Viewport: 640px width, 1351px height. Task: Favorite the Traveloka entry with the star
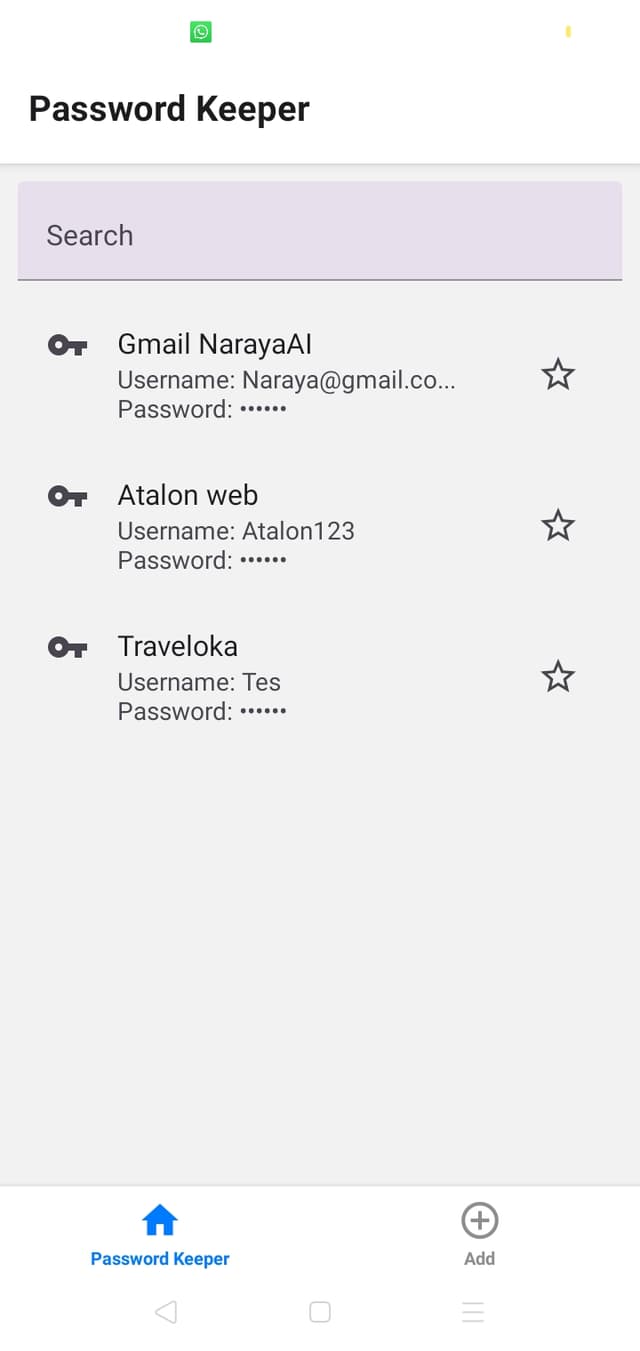pos(558,678)
